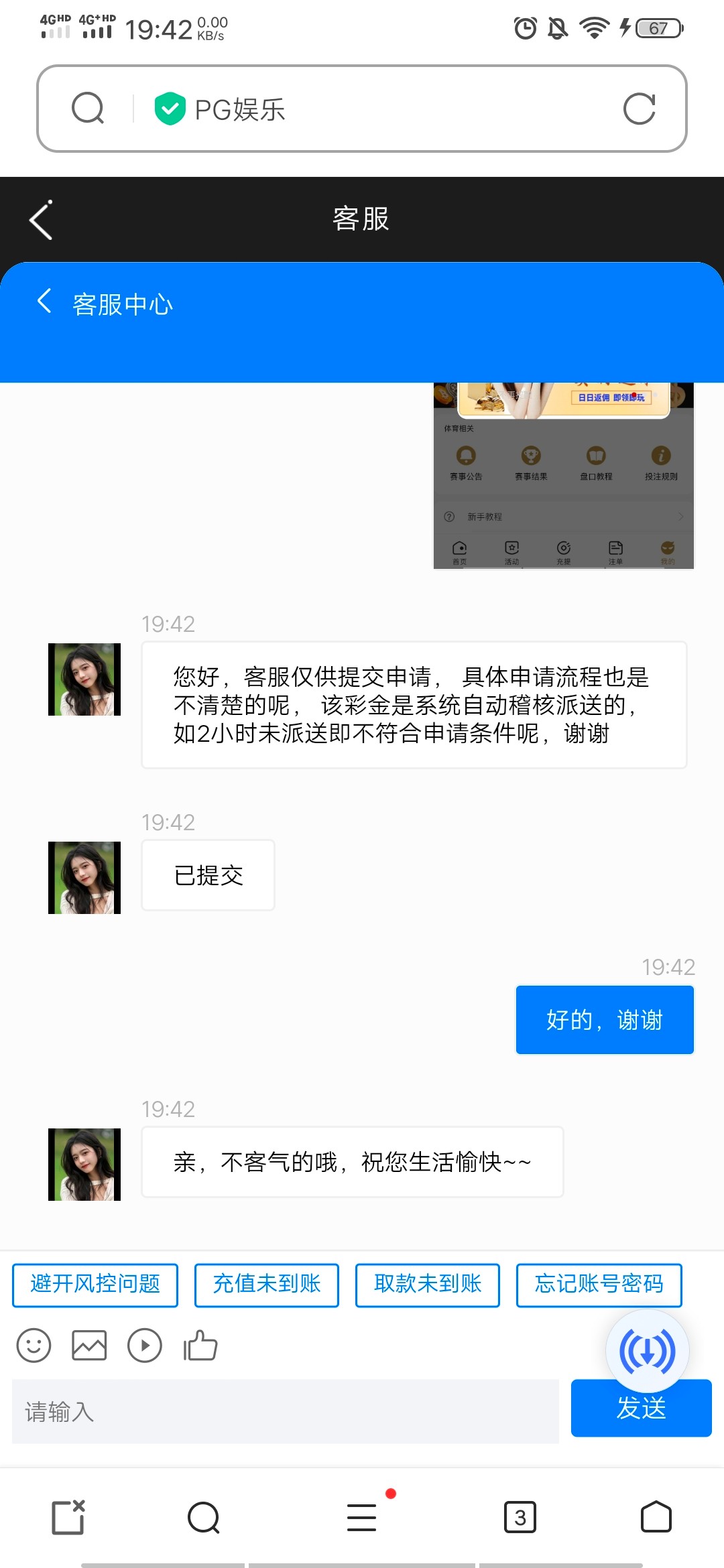This screenshot has height=1568, width=724.
Task: Select the 避开风控问题 quick reply
Action: [x=95, y=1285]
